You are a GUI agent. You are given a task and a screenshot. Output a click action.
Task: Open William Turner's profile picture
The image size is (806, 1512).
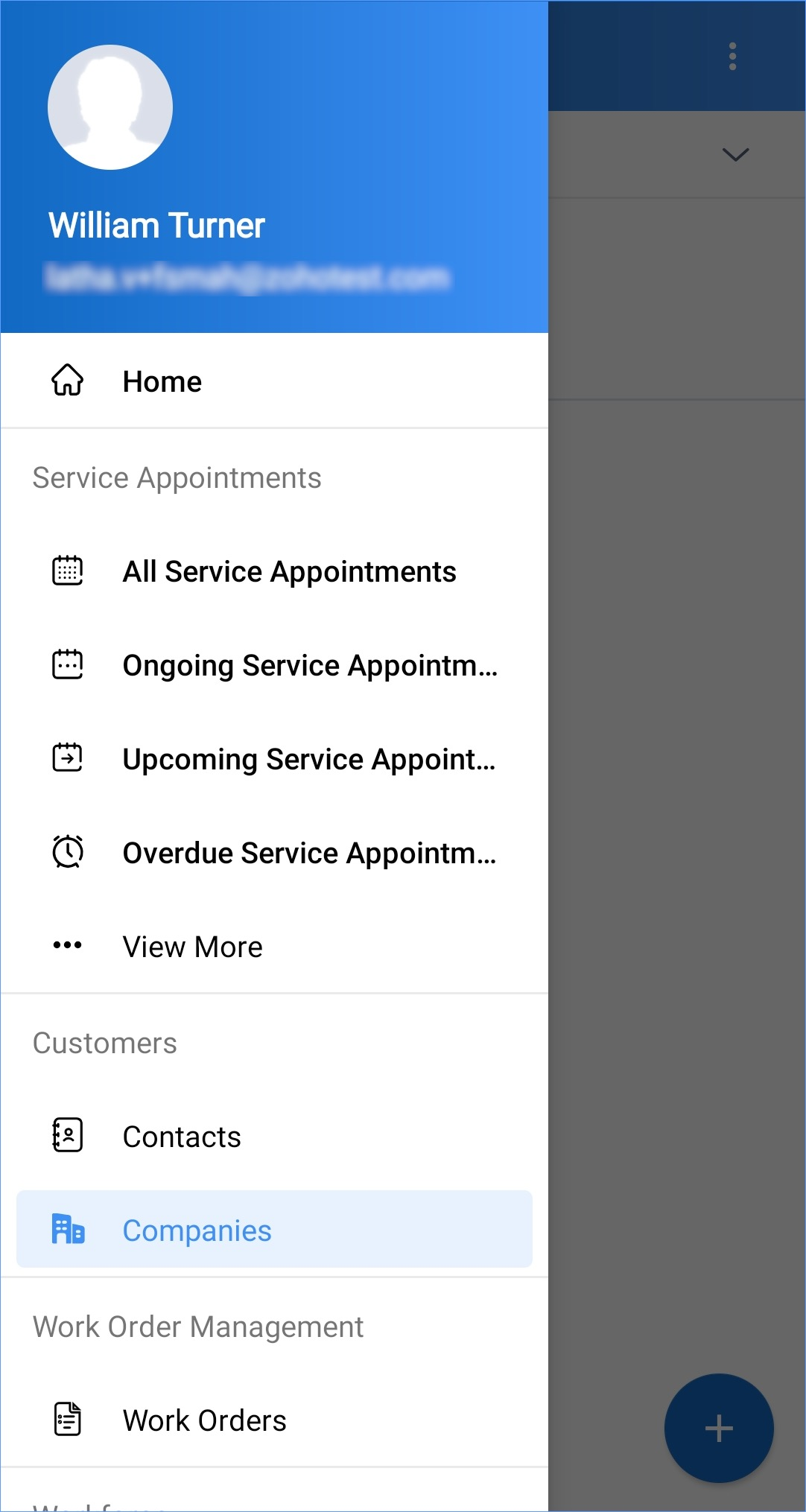coord(110,107)
